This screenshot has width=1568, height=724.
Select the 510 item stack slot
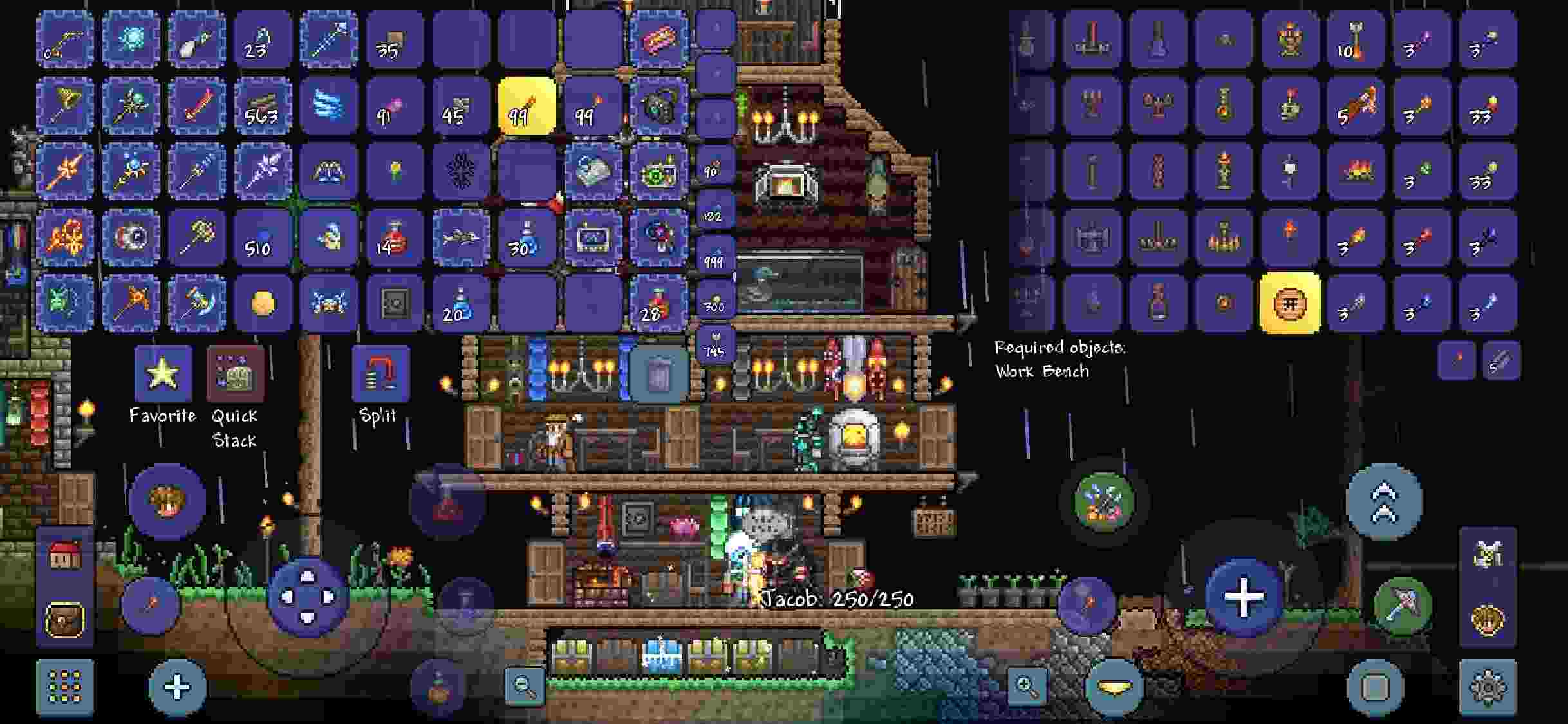tap(262, 237)
